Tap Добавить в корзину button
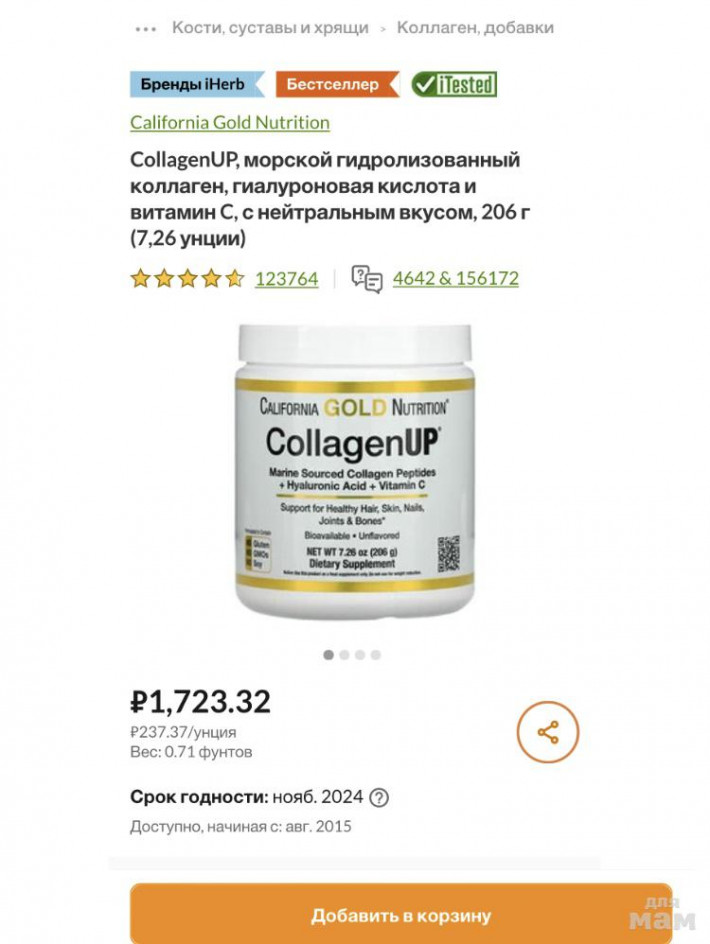This screenshot has width=710, height=944. [x=400, y=914]
